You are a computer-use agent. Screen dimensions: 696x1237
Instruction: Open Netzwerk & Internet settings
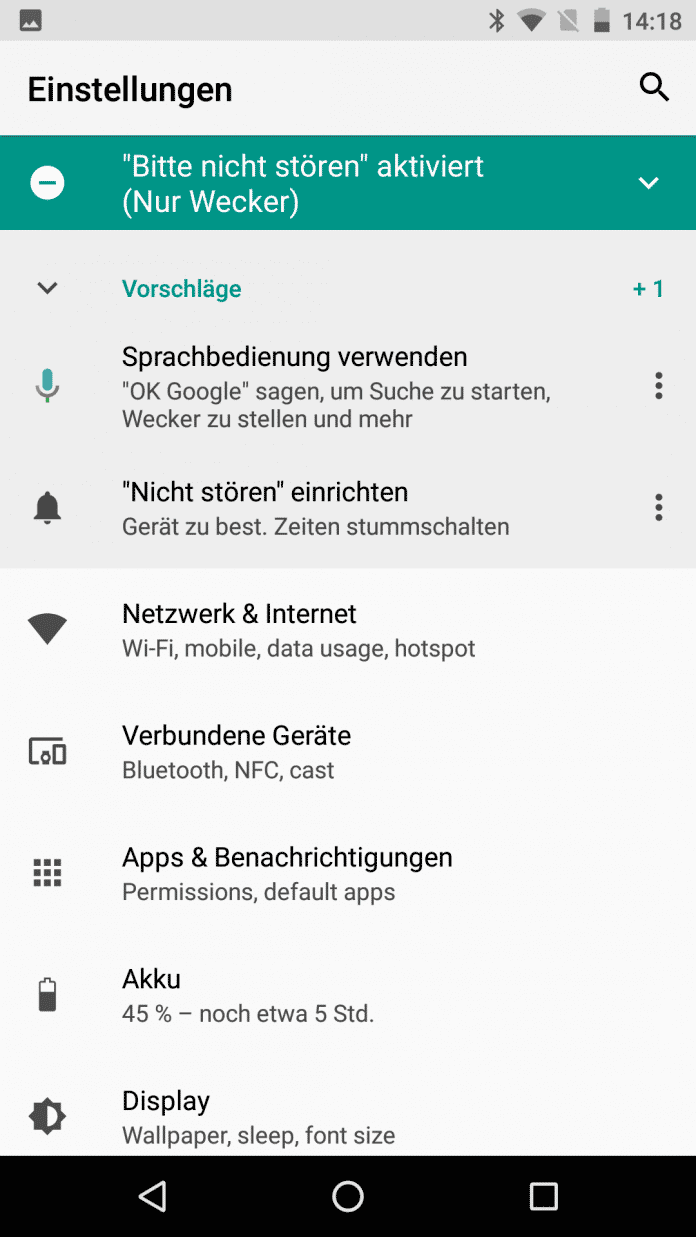pyautogui.click(x=298, y=630)
